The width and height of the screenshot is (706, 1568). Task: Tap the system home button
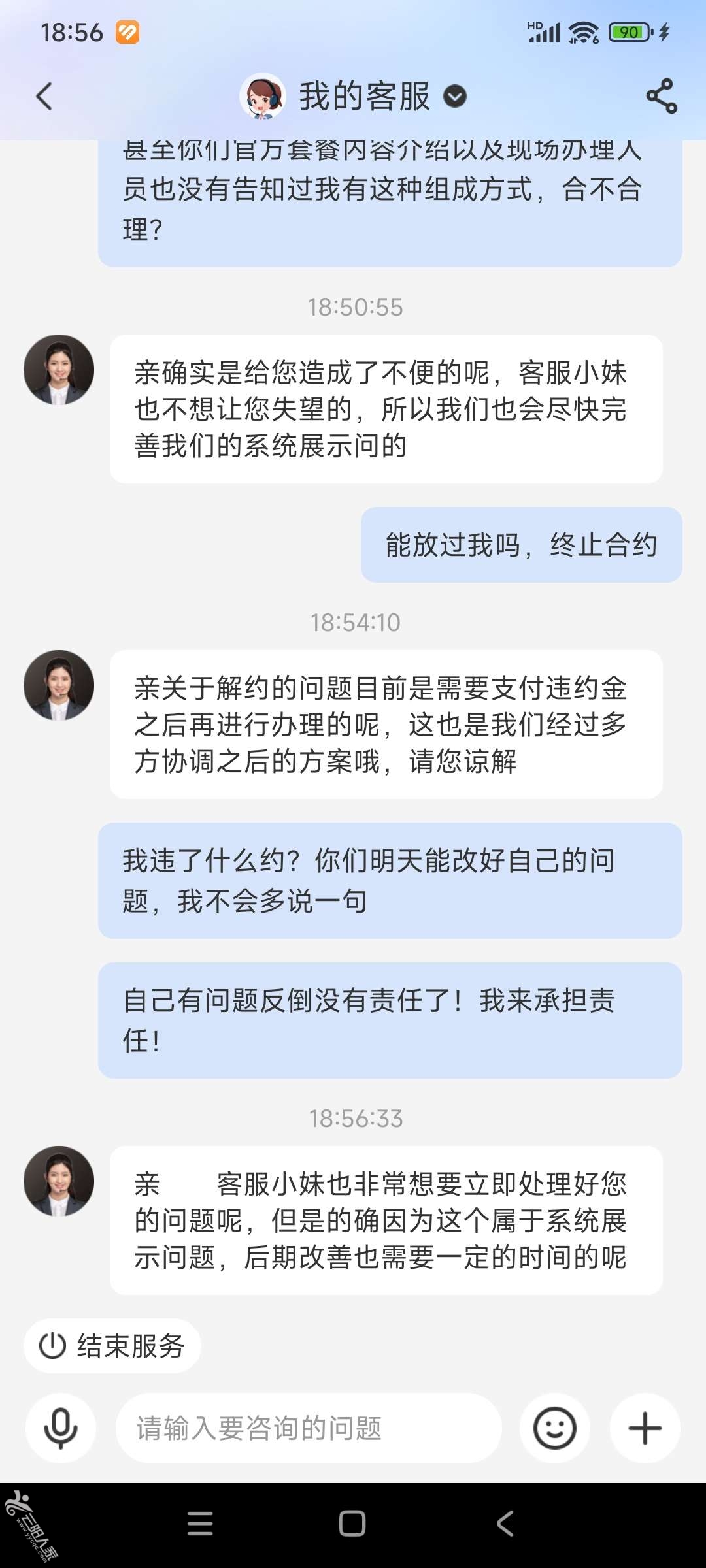coord(352,1524)
